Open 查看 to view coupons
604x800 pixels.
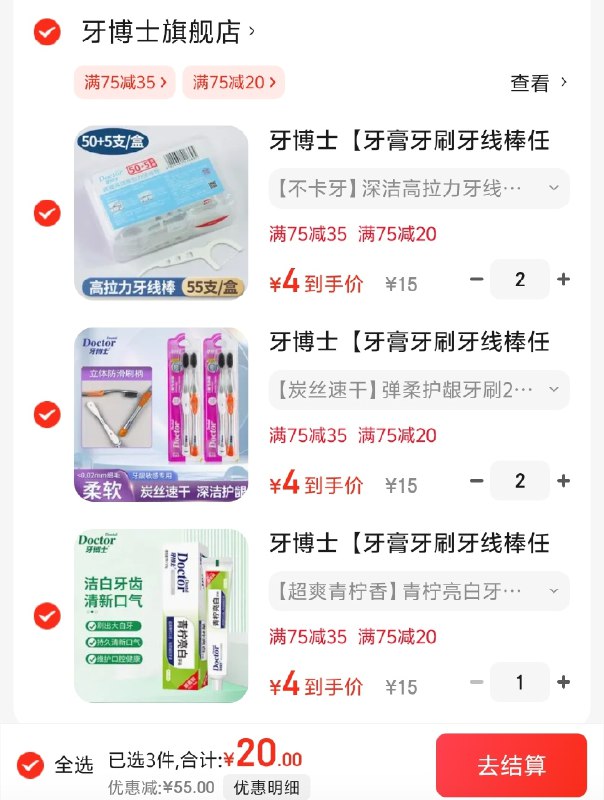coord(539,83)
